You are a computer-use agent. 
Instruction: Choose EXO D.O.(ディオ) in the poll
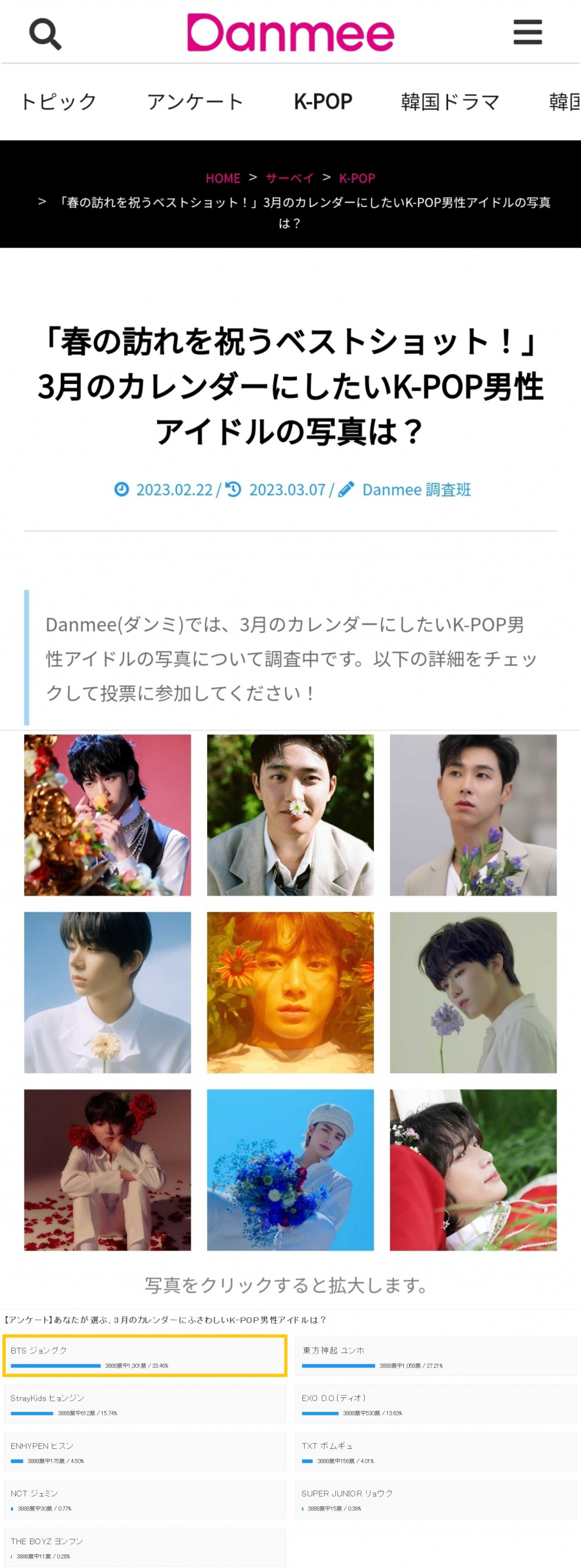(x=435, y=1404)
